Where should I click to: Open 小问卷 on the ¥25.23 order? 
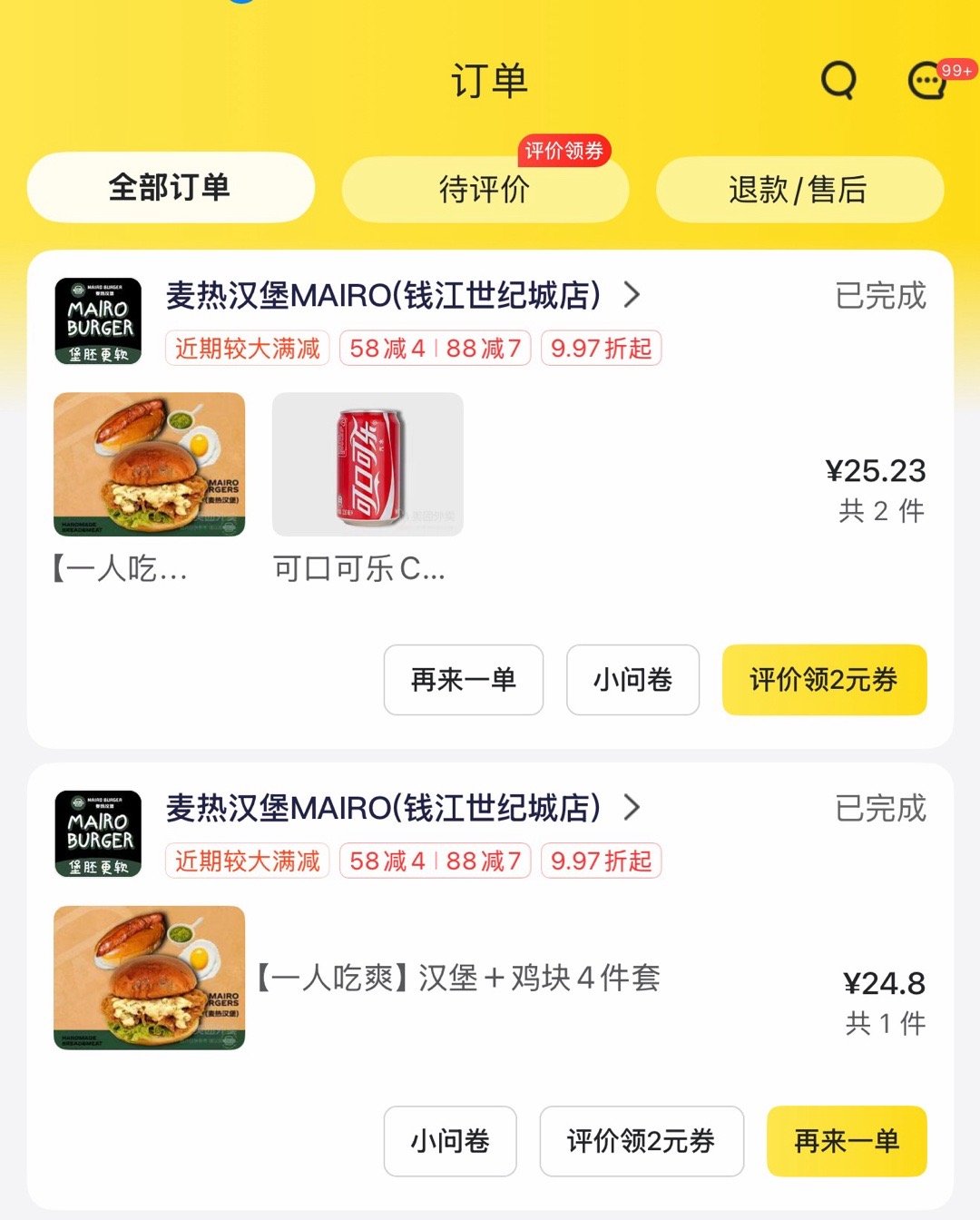pyautogui.click(x=632, y=680)
